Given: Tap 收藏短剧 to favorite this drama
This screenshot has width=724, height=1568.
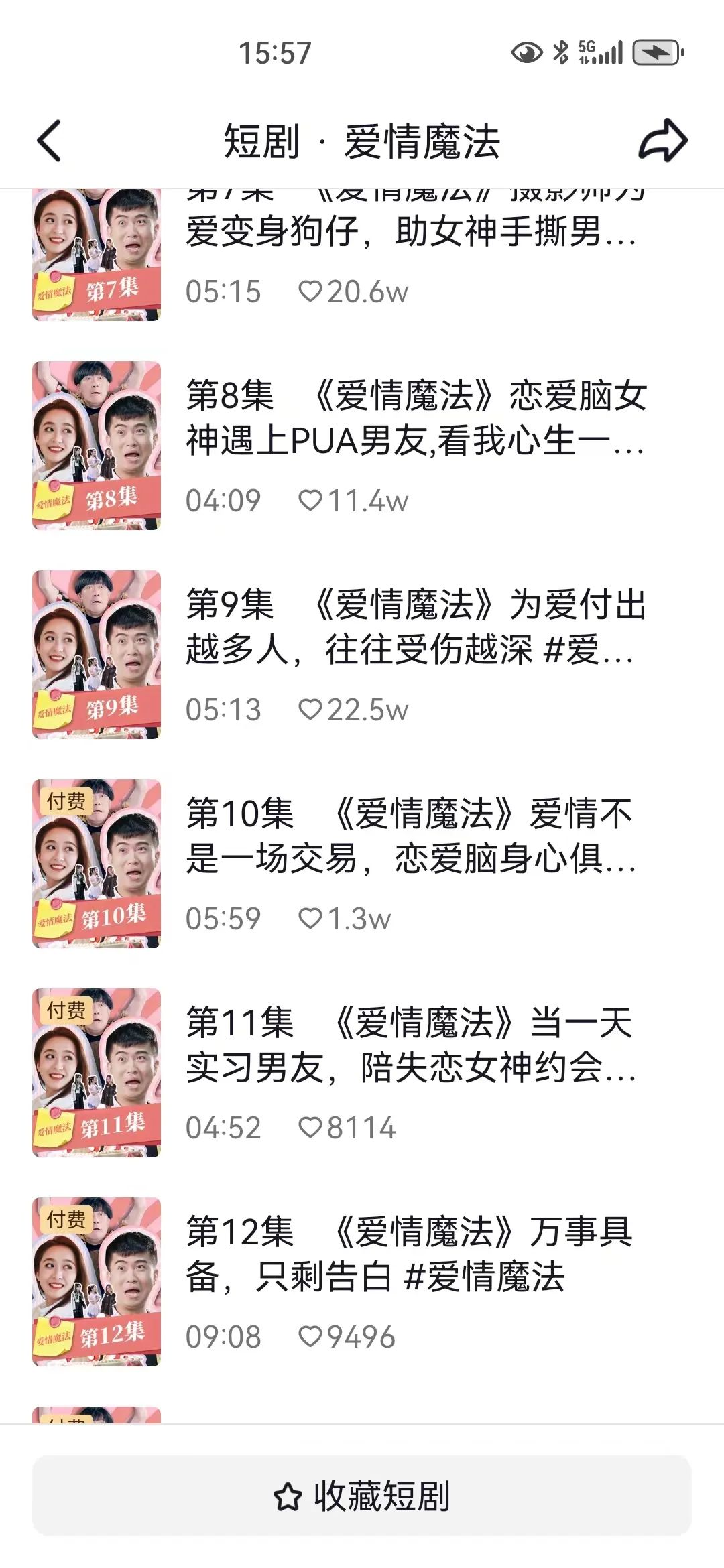Looking at the screenshot, I should (x=362, y=1496).
